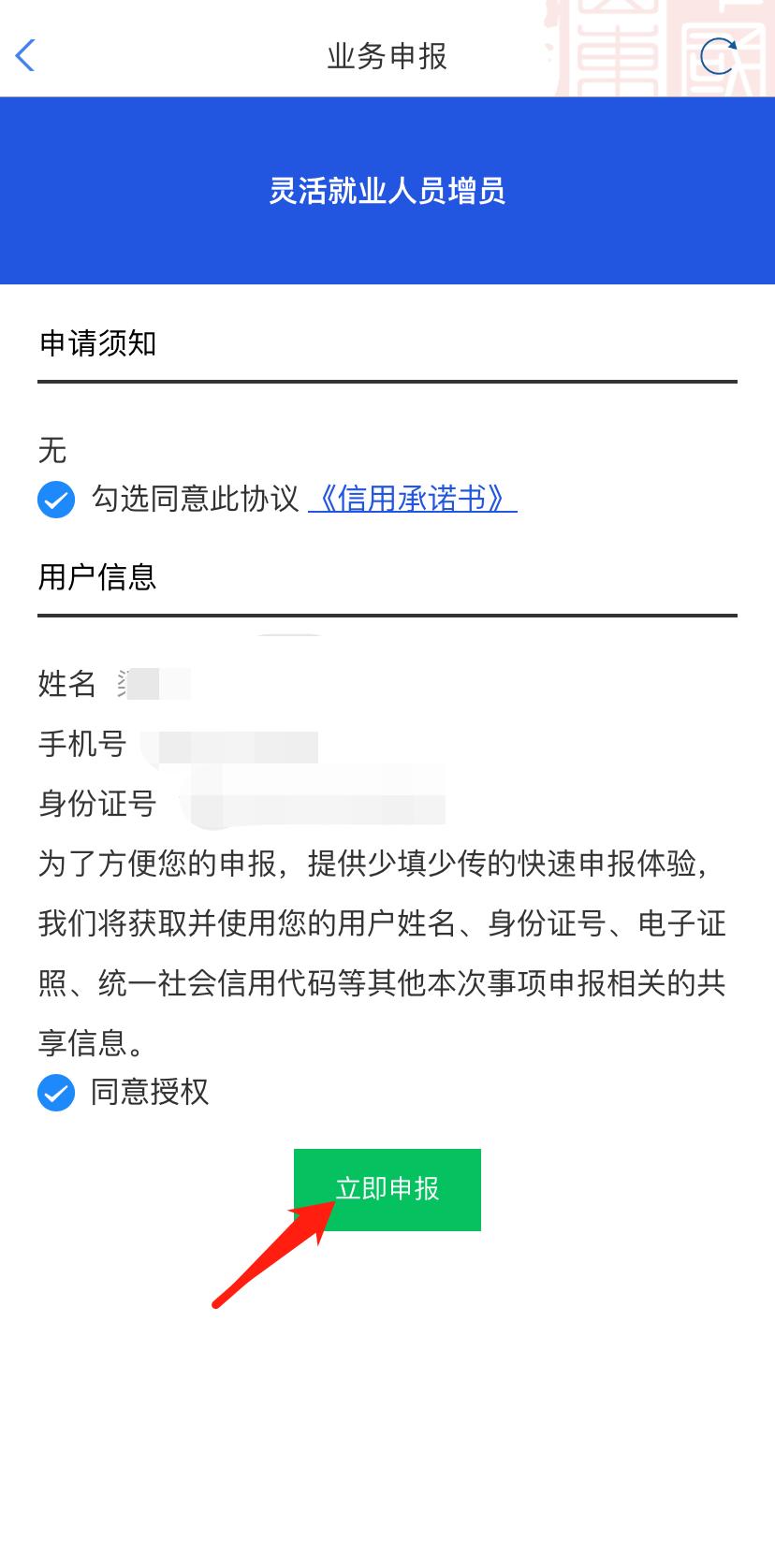Tap the refresh icon at top right
Viewport: 775px width, 1568px height.
tap(718, 56)
